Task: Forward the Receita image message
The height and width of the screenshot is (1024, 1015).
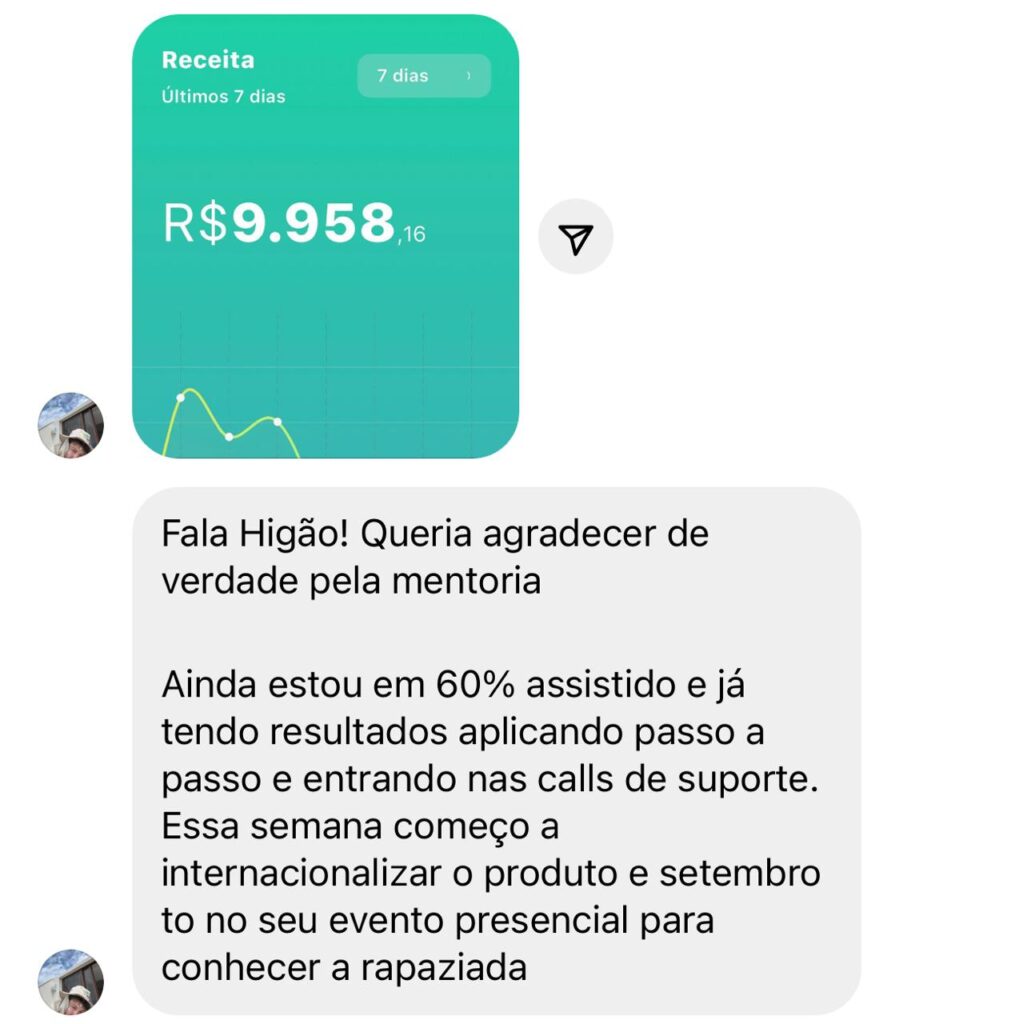Action: tap(575, 237)
